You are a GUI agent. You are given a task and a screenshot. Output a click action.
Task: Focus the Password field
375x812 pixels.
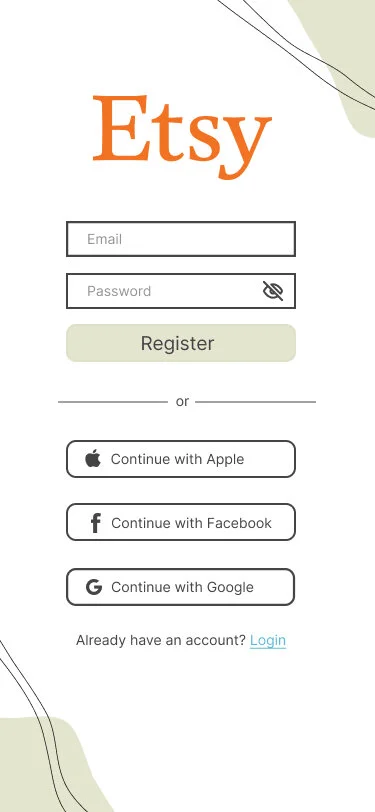coord(181,291)
